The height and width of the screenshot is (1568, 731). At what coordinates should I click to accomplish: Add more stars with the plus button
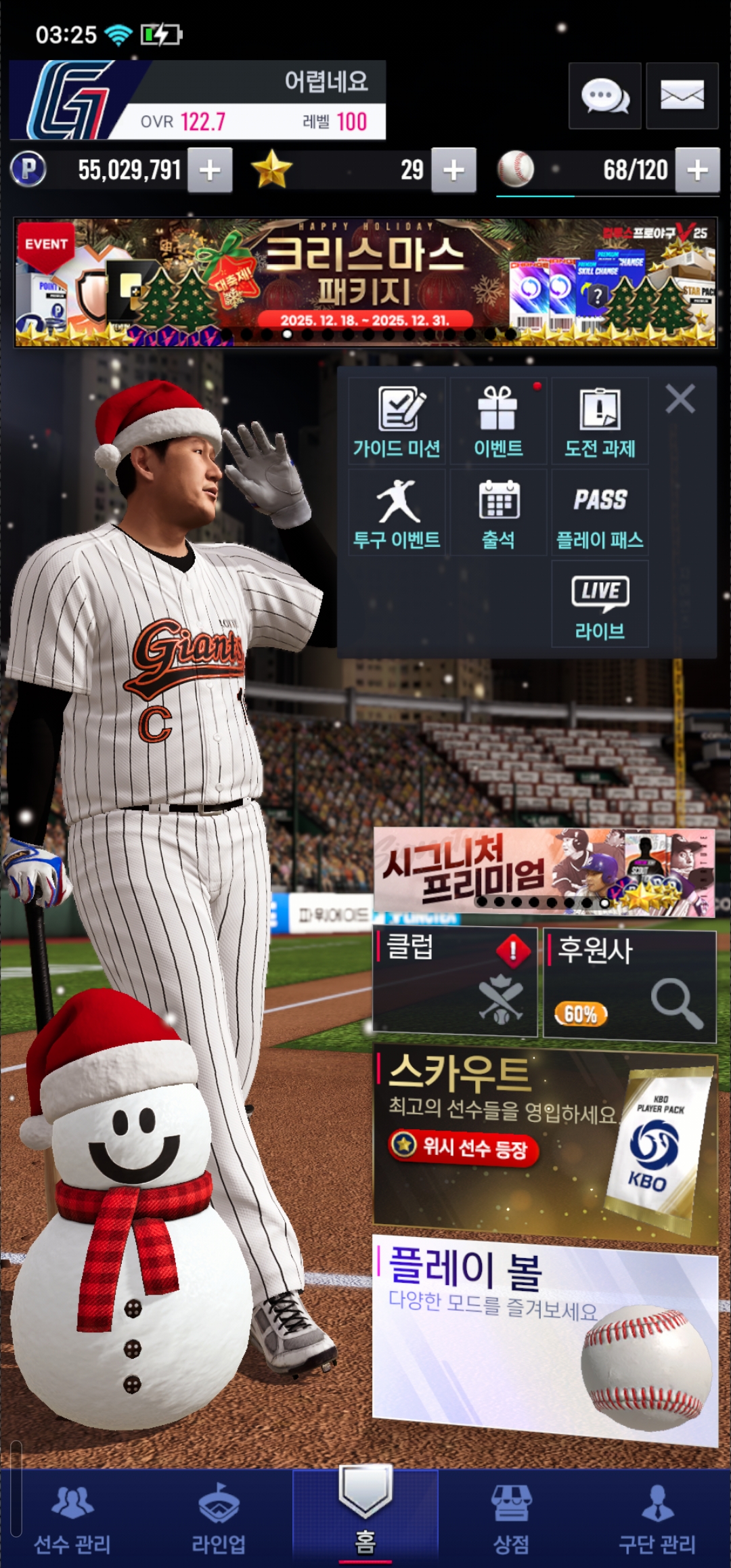click(453, 170)
